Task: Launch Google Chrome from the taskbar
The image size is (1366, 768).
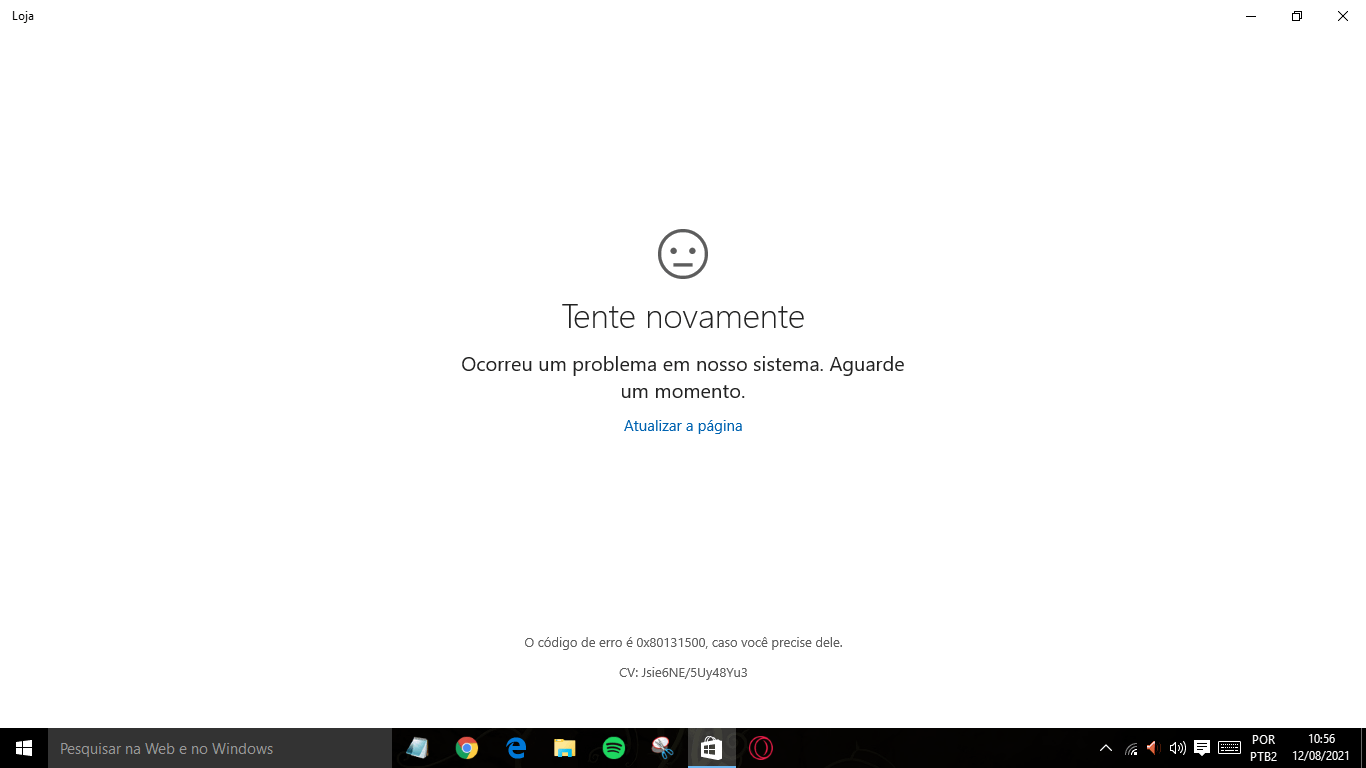Action: tap(466, 748)
